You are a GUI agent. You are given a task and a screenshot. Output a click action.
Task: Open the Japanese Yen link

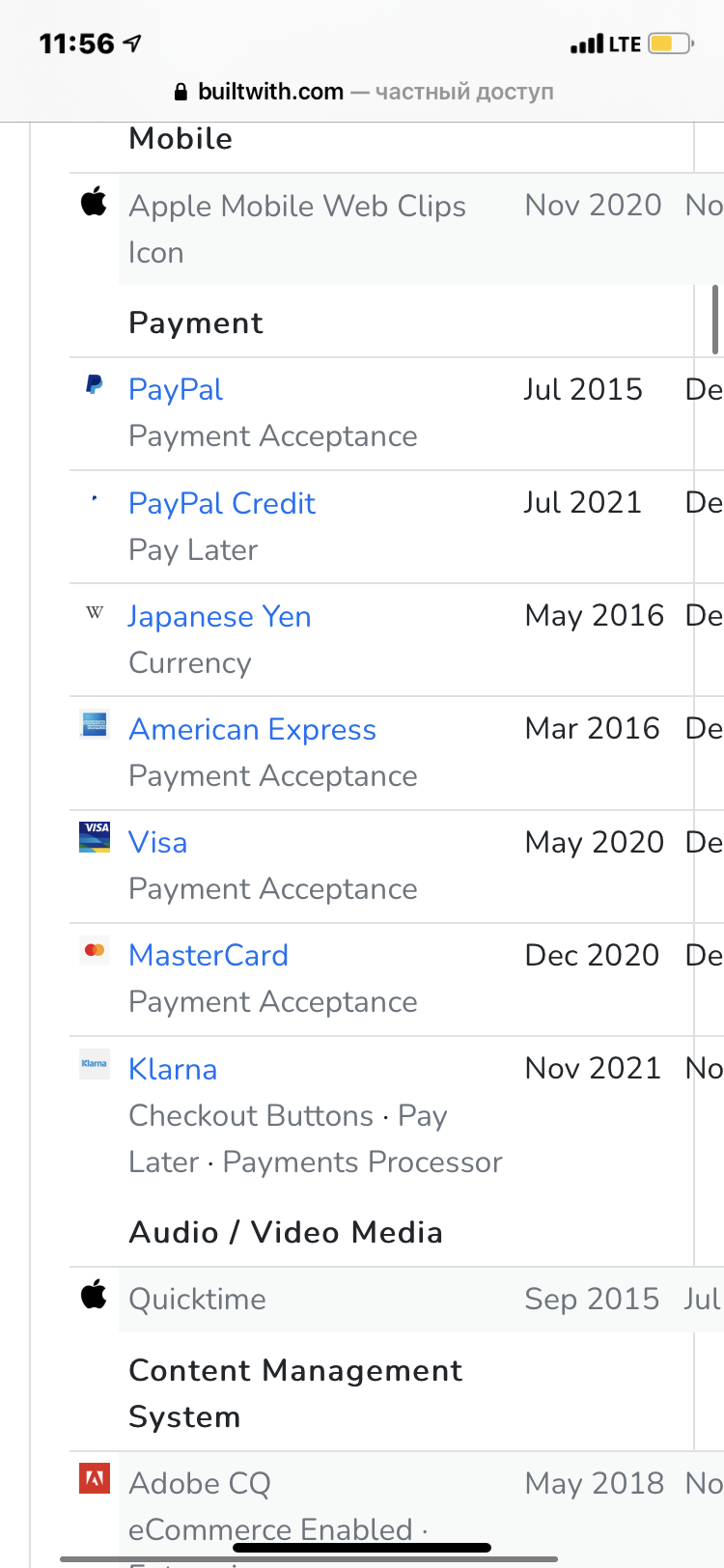tap(219, 616)
